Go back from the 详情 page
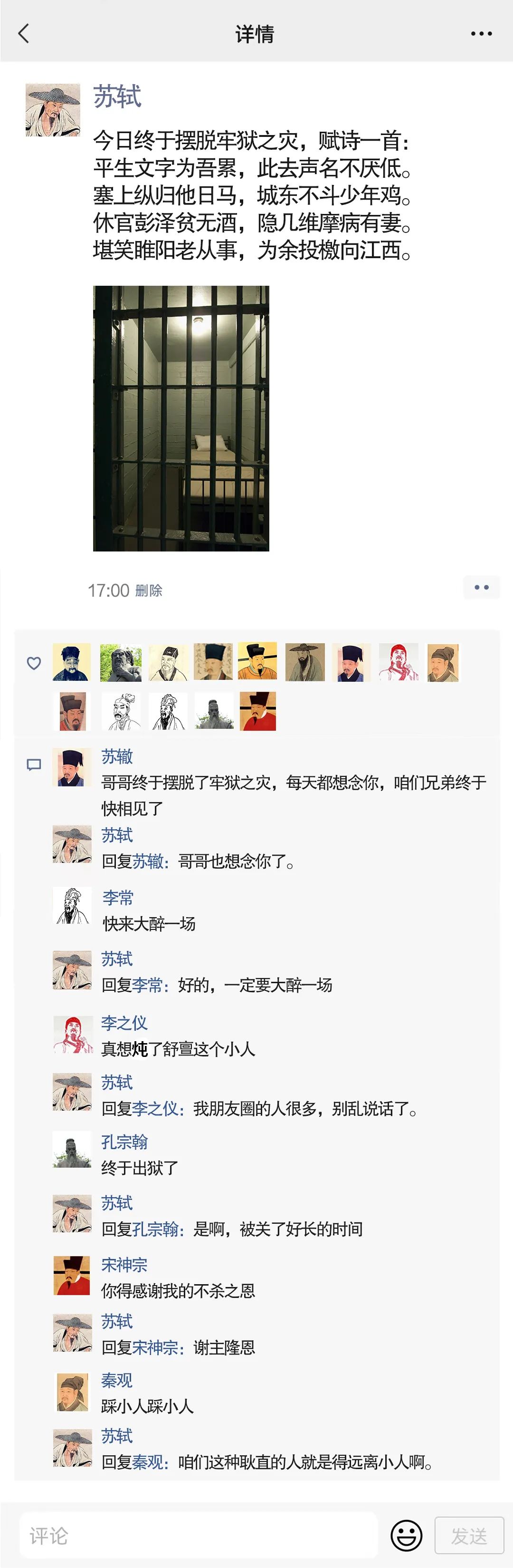 [x=24, y=33]
